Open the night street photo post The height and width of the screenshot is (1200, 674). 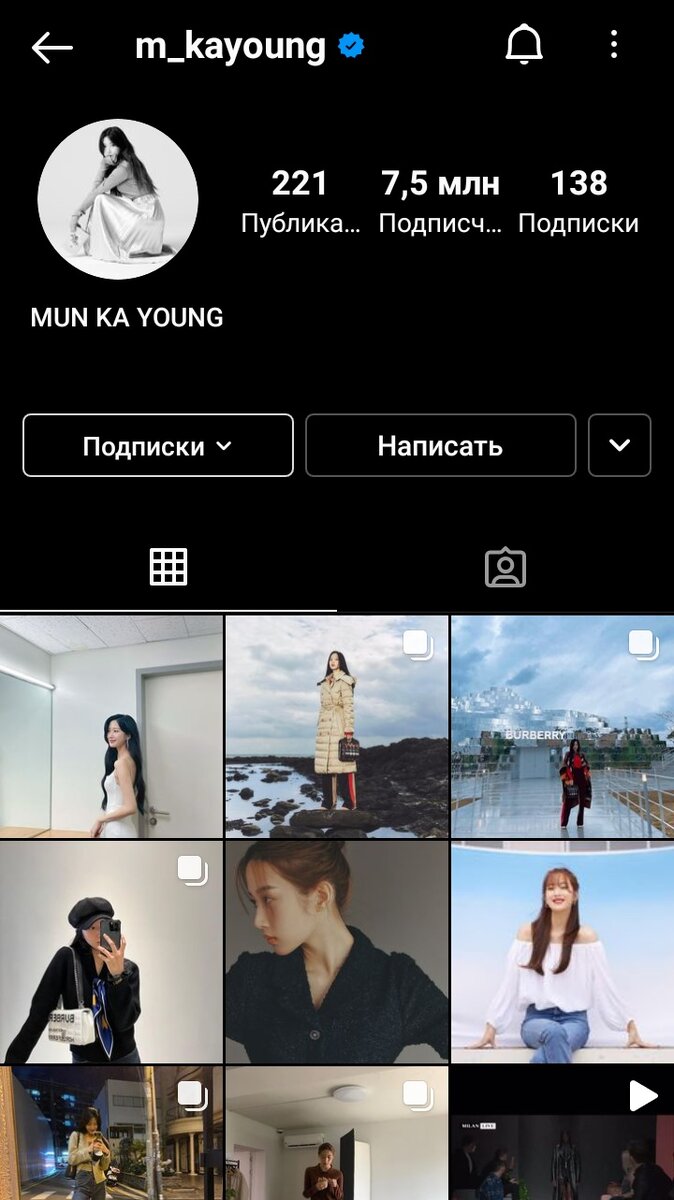pos(111,1134)
